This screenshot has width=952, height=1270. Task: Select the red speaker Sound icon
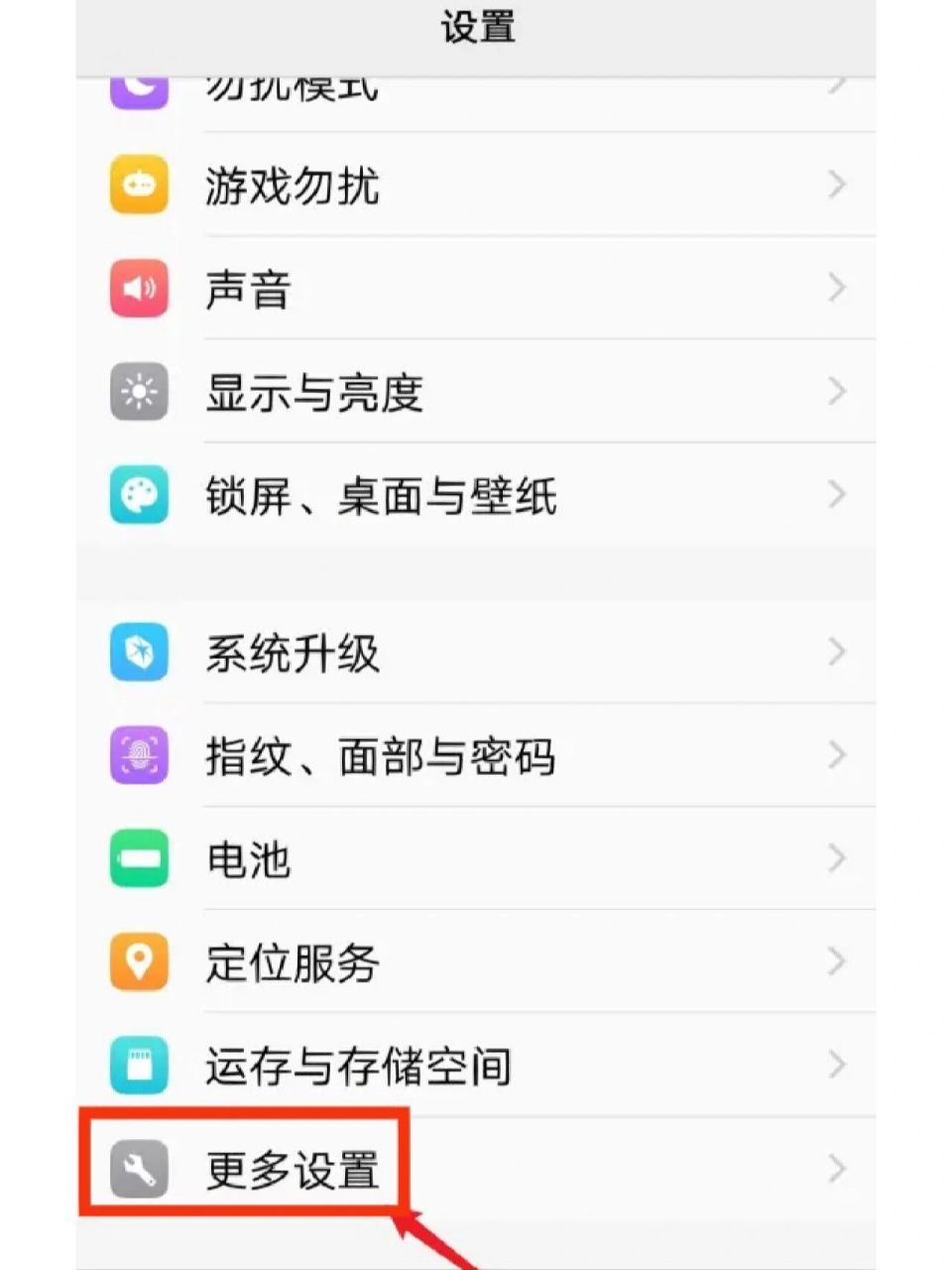(139, 289)
